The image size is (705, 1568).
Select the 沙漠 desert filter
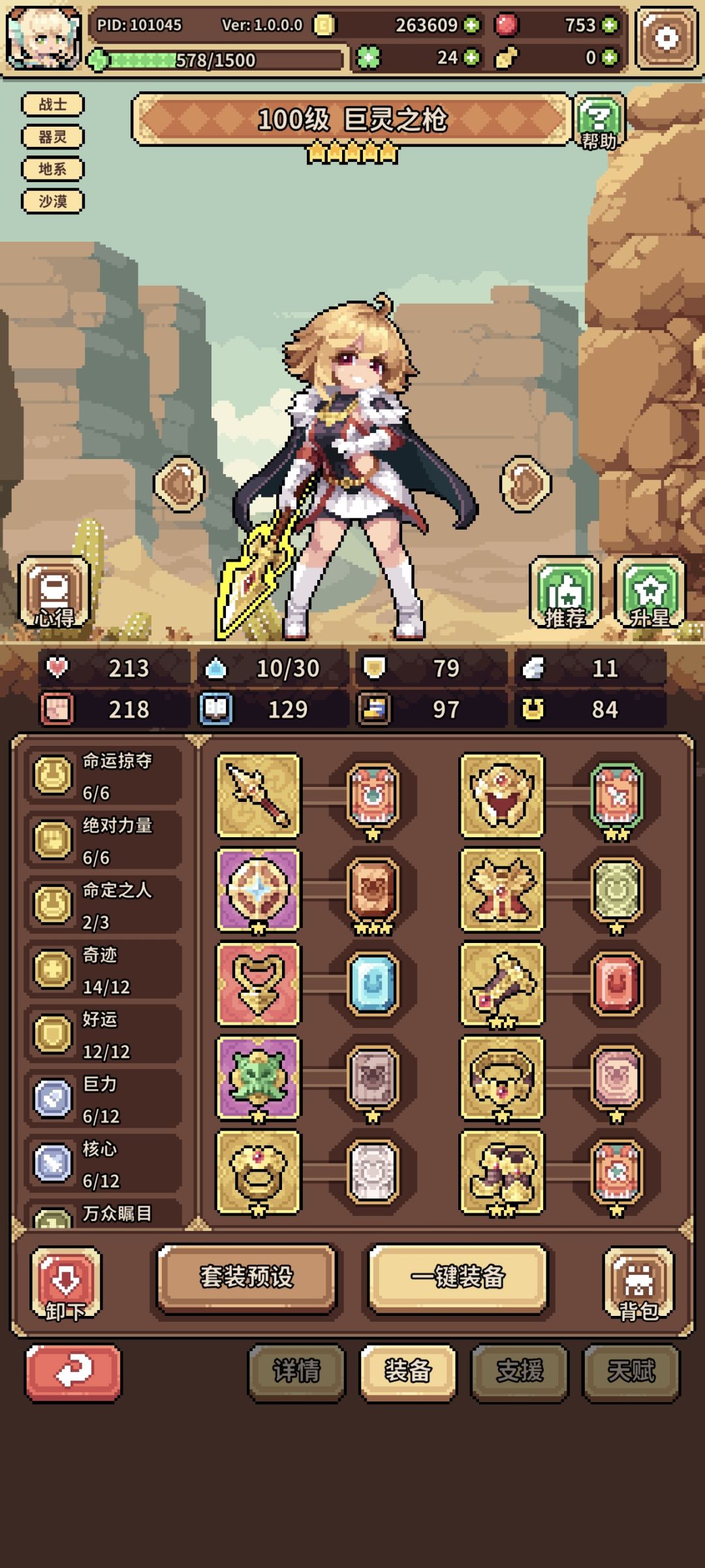(x=54, y=200)
